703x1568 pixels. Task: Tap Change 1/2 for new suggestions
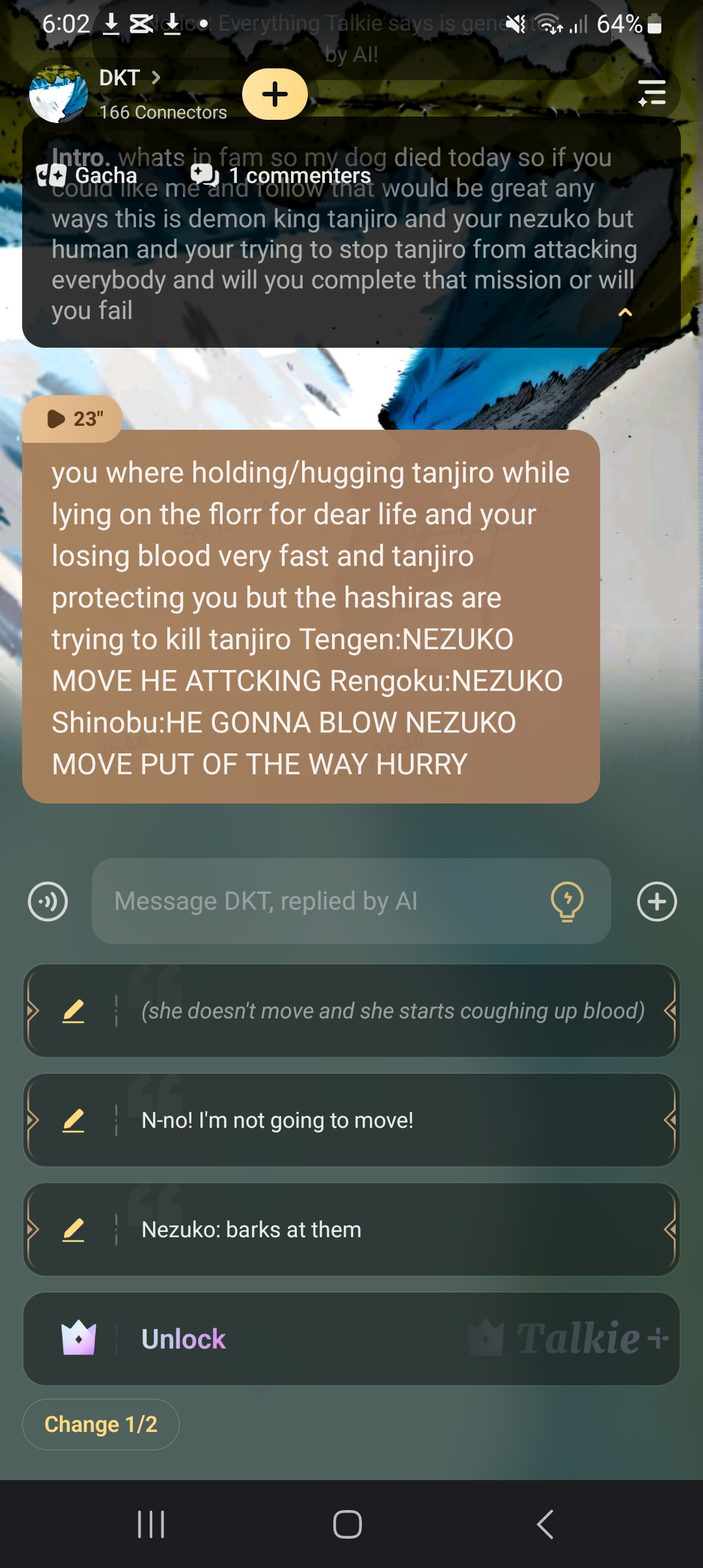[x=101, y=1424]
